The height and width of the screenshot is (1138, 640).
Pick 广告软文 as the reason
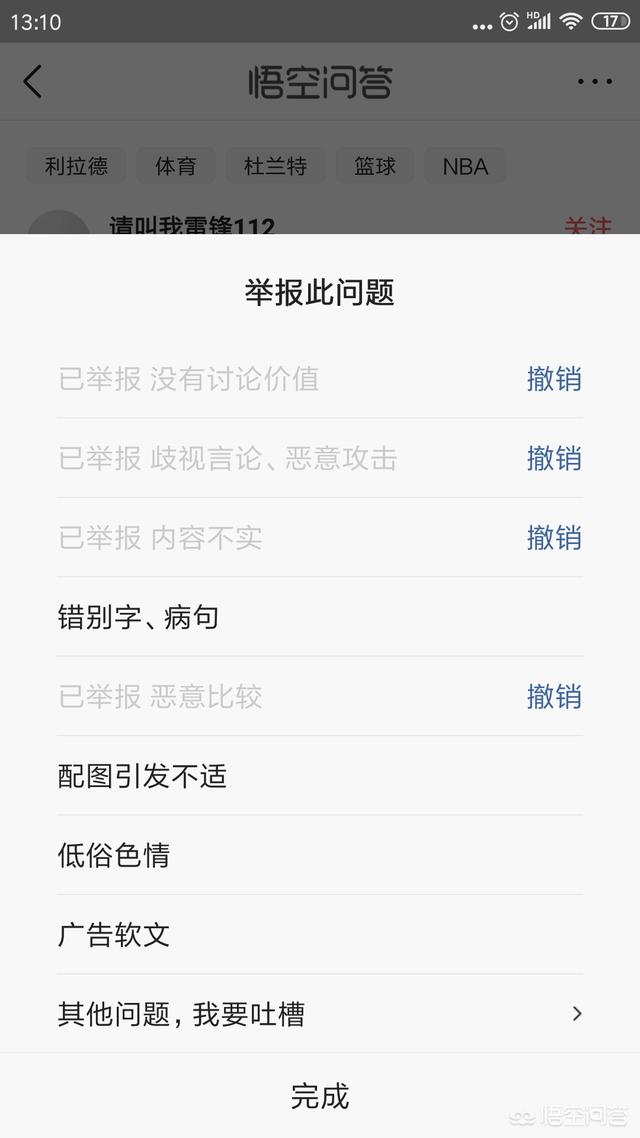click(320, 934)
